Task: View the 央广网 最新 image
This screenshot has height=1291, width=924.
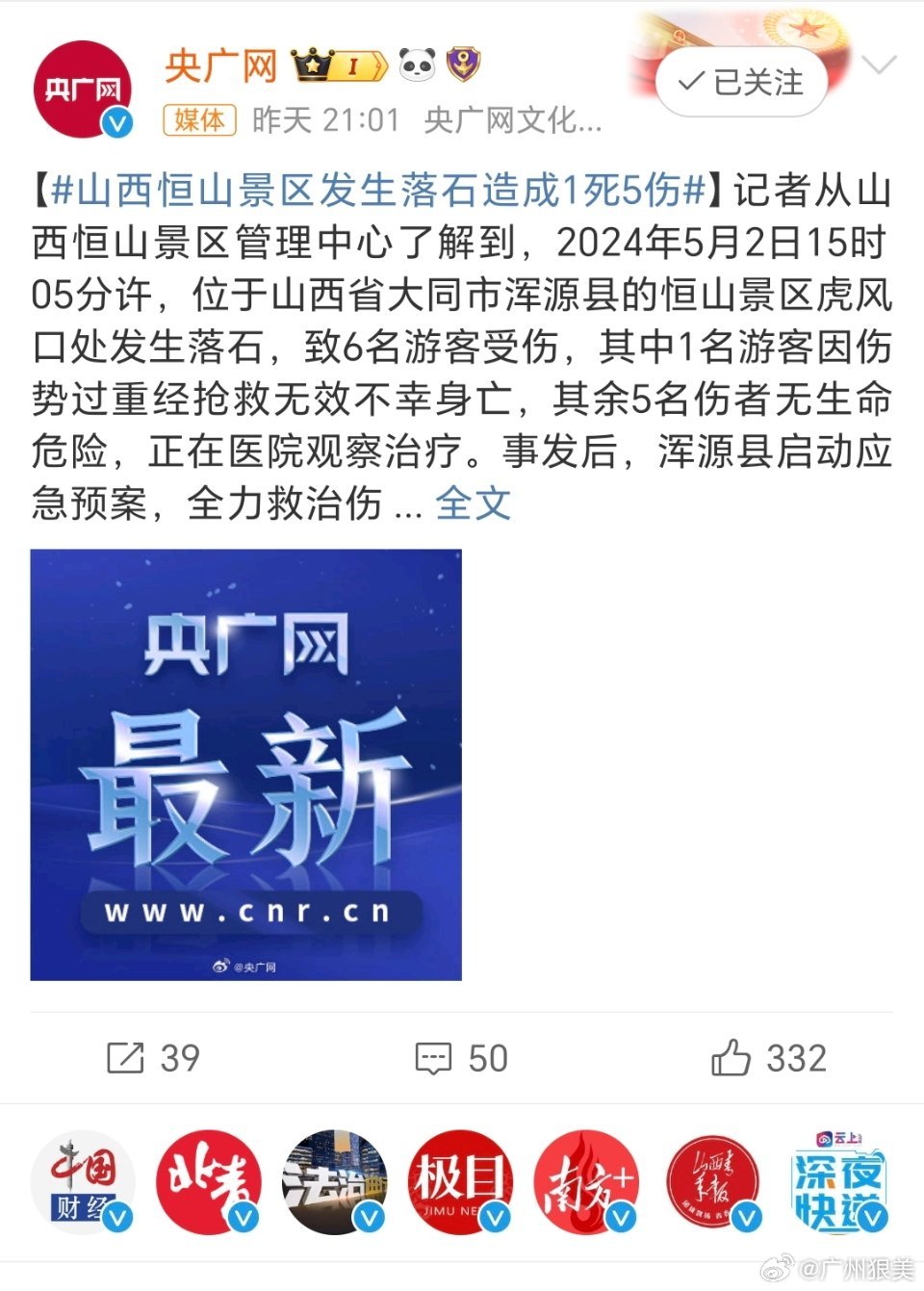Action: [x=246, y=764]
